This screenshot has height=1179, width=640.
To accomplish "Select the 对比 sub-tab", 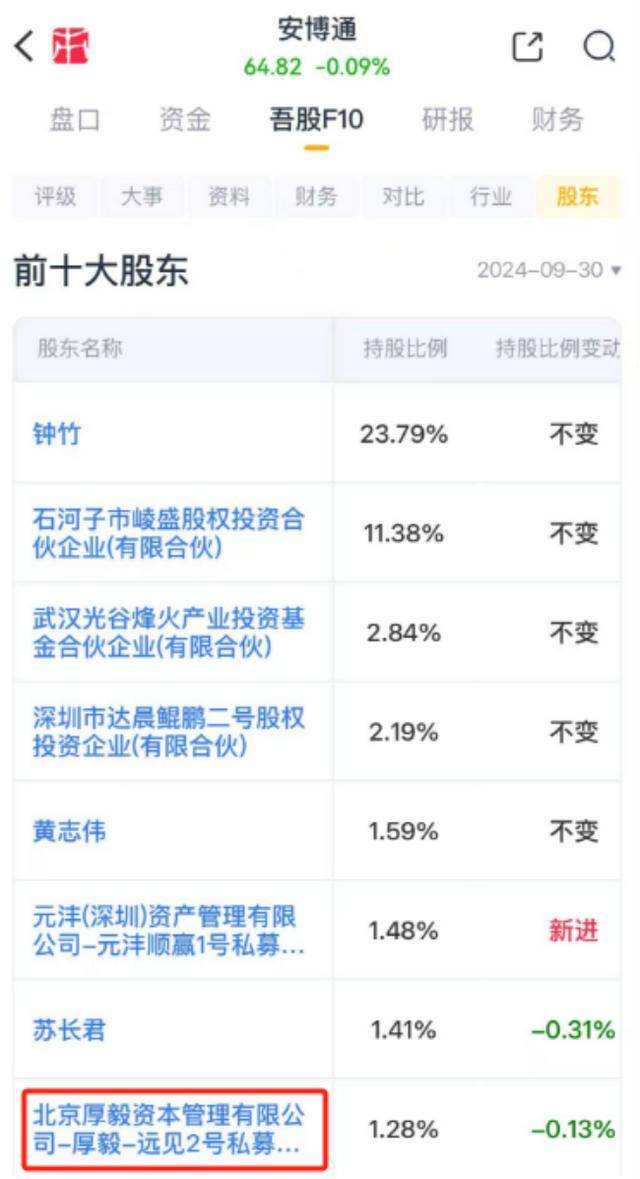I will (404, 197).
